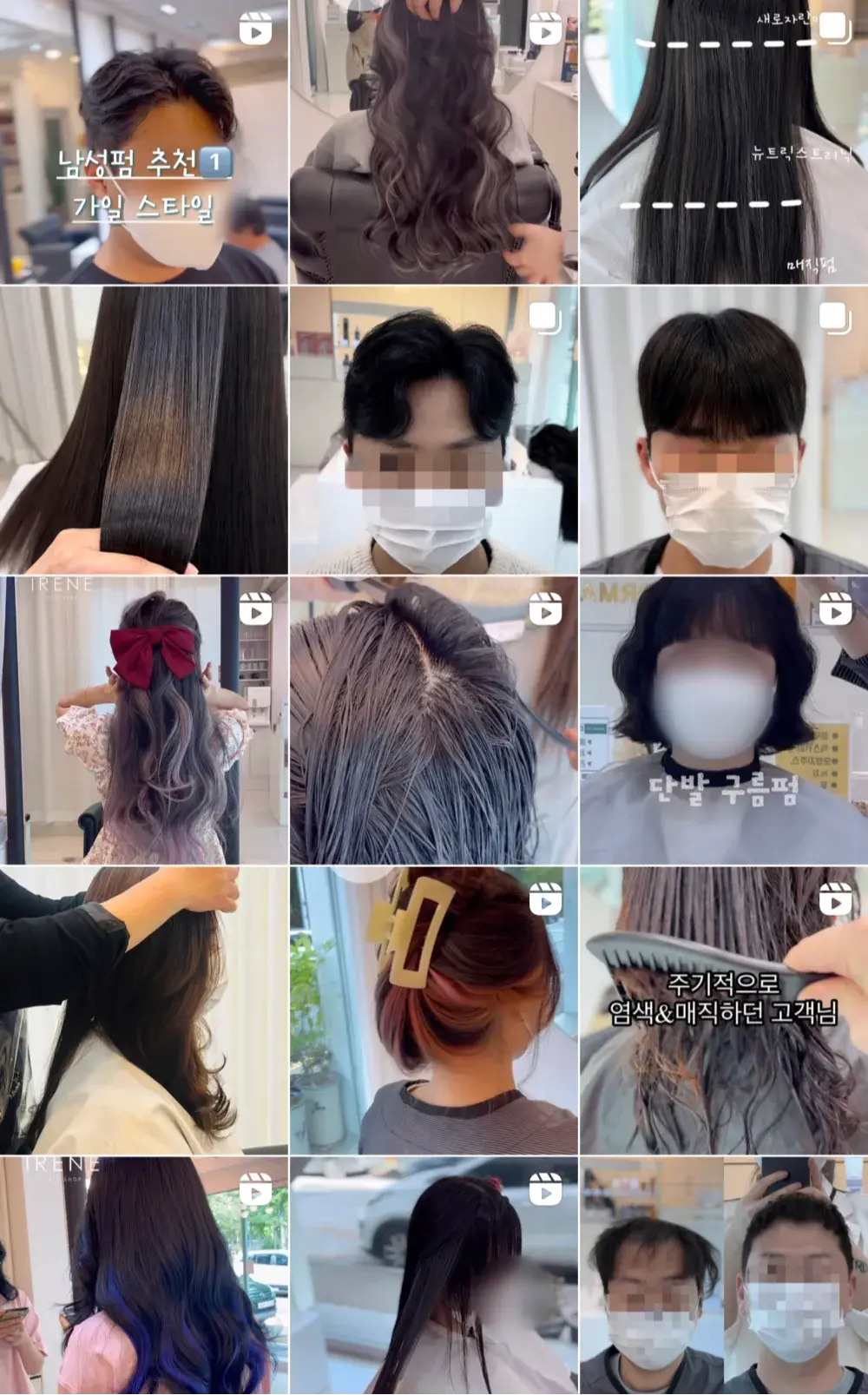
Task: Open the reel showing wet gray-dyed roots
Action: [x=433, y=721]
